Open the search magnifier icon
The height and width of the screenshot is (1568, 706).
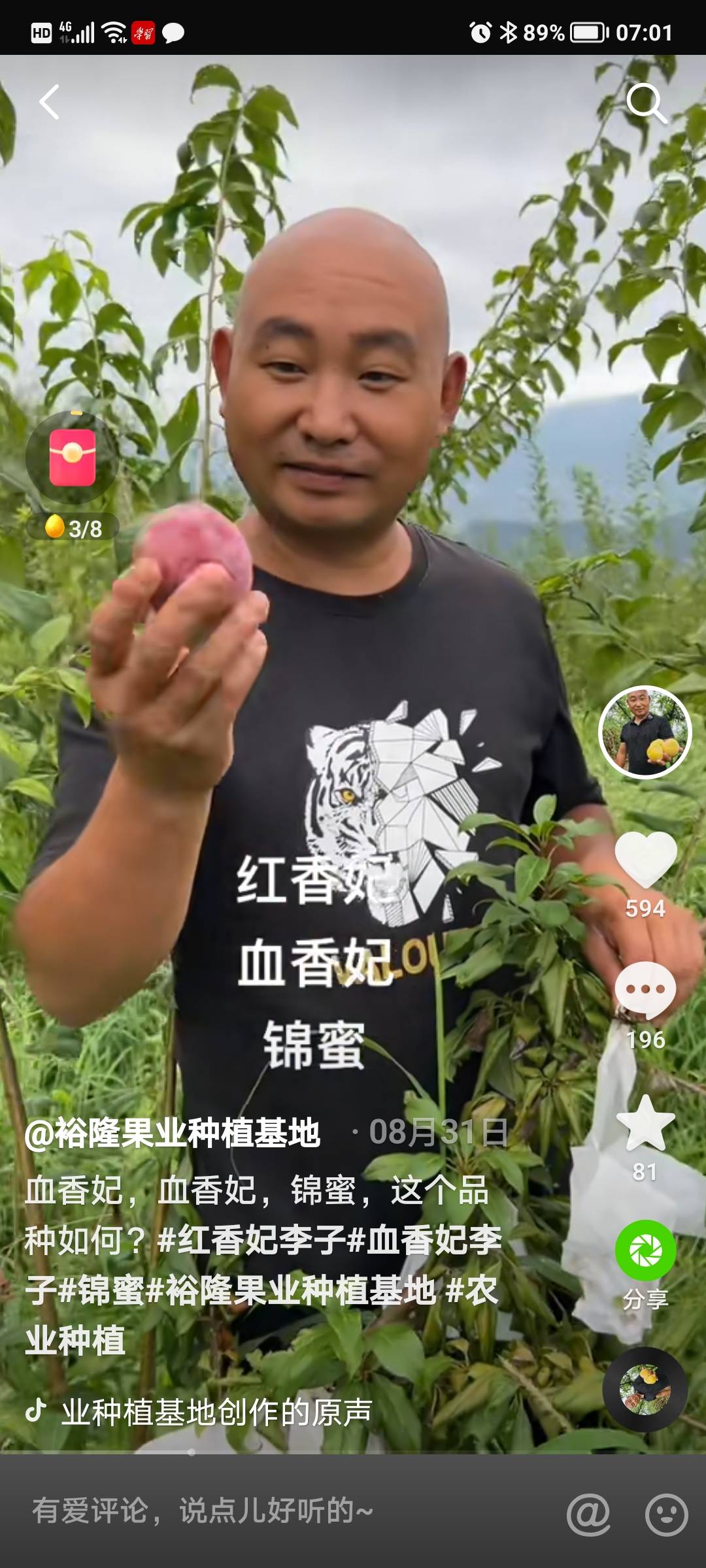tap(647, 103)
